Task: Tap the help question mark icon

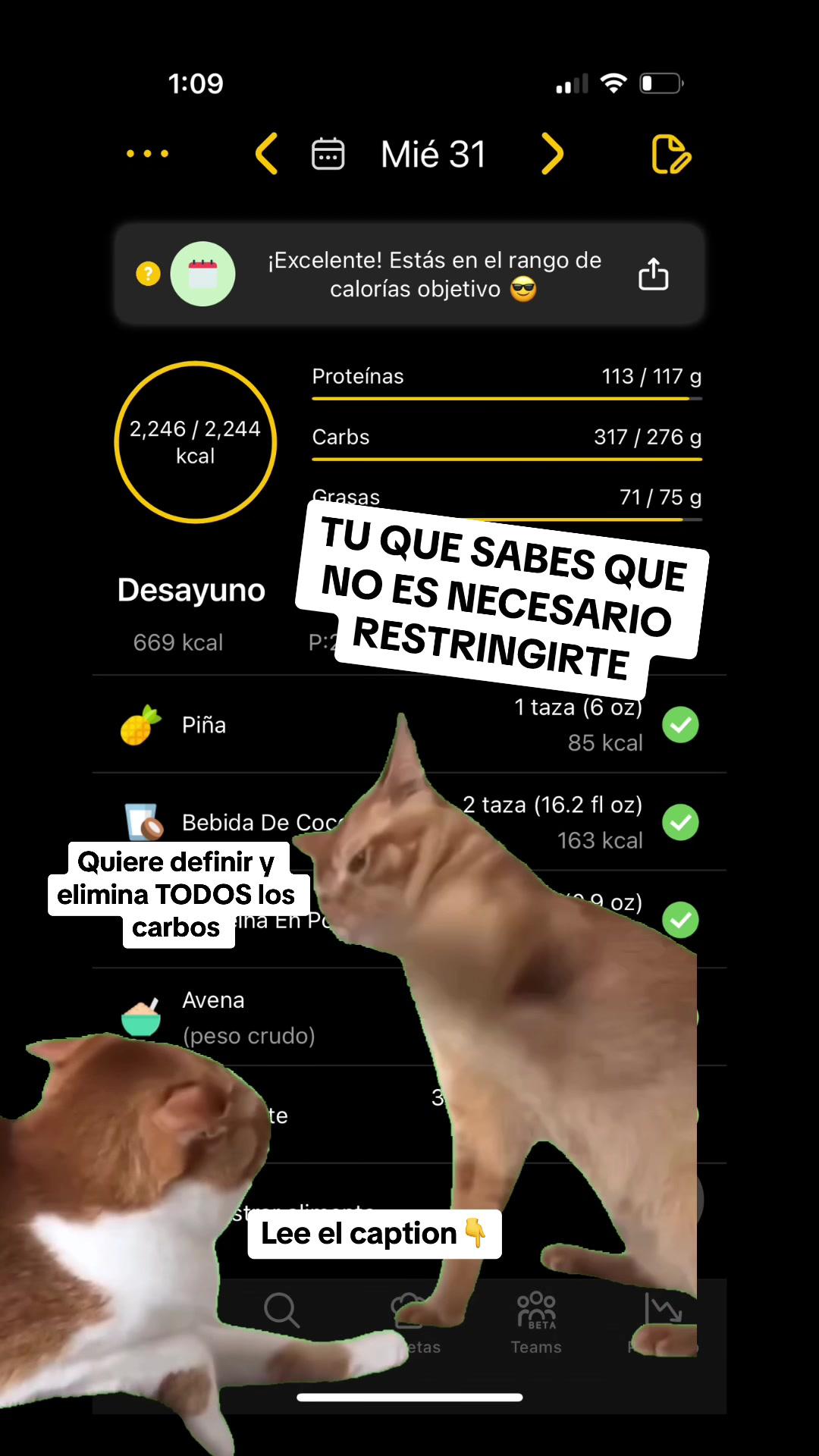Action: [x=149, y=274]
